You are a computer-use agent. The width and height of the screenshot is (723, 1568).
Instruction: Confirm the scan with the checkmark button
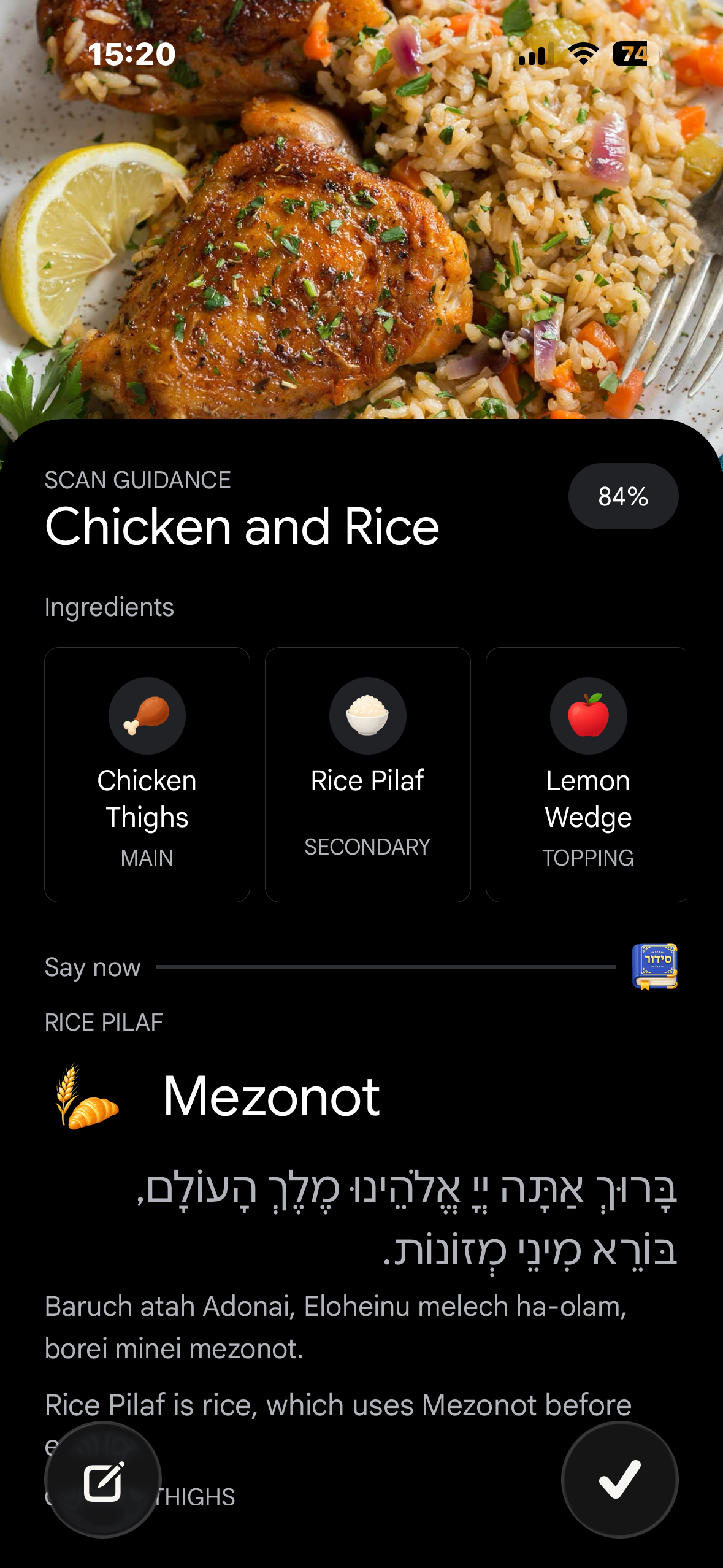coord(619,1480)
